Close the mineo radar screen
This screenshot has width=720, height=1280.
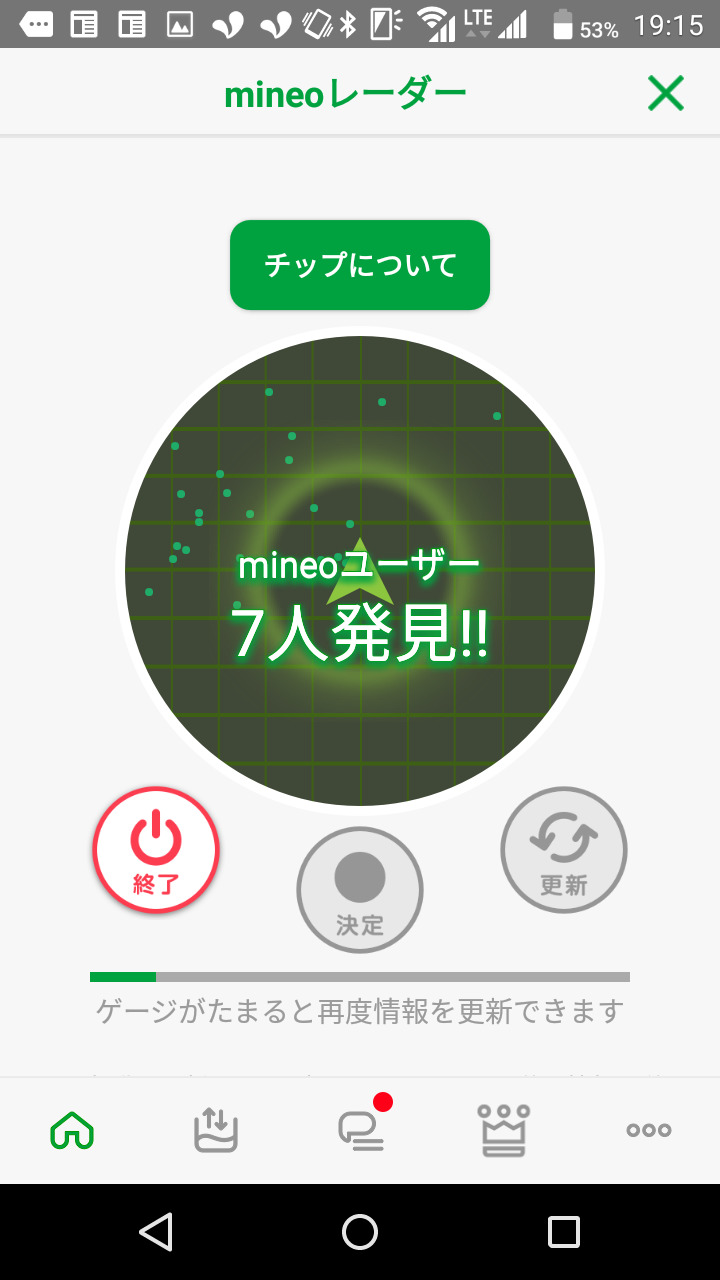pyautogui.click(x=665, y=94)
